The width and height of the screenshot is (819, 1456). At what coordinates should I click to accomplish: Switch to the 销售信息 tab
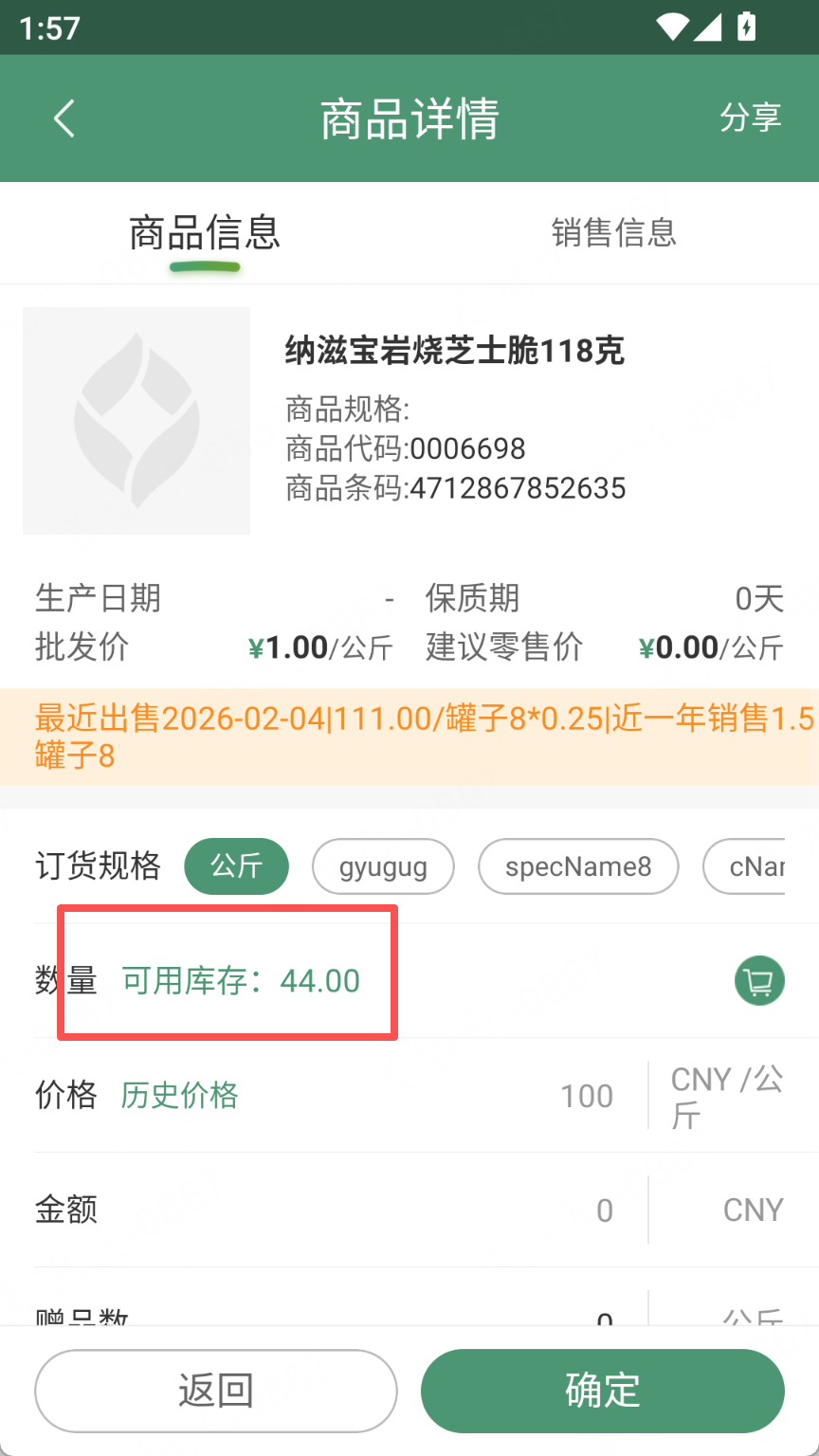point(613,233)
